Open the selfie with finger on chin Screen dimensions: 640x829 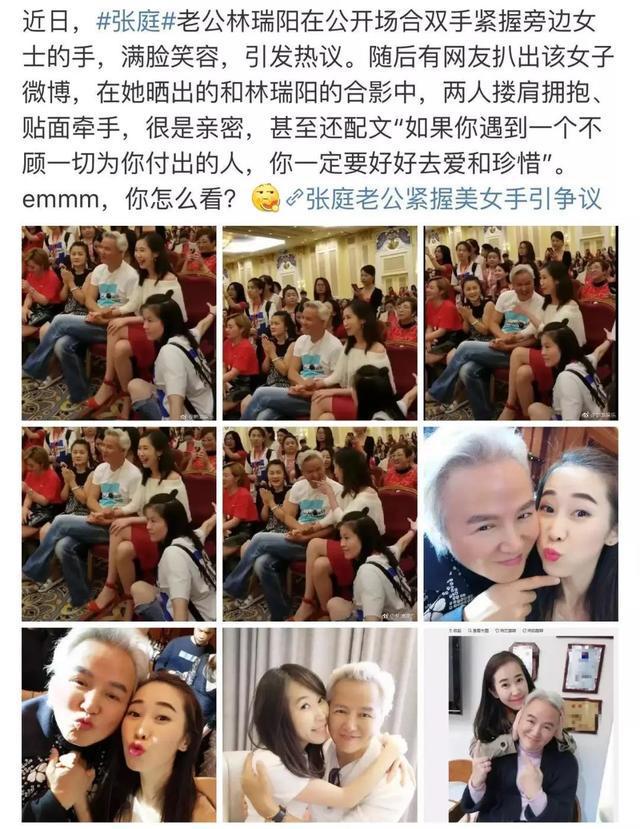pos(520,523)
